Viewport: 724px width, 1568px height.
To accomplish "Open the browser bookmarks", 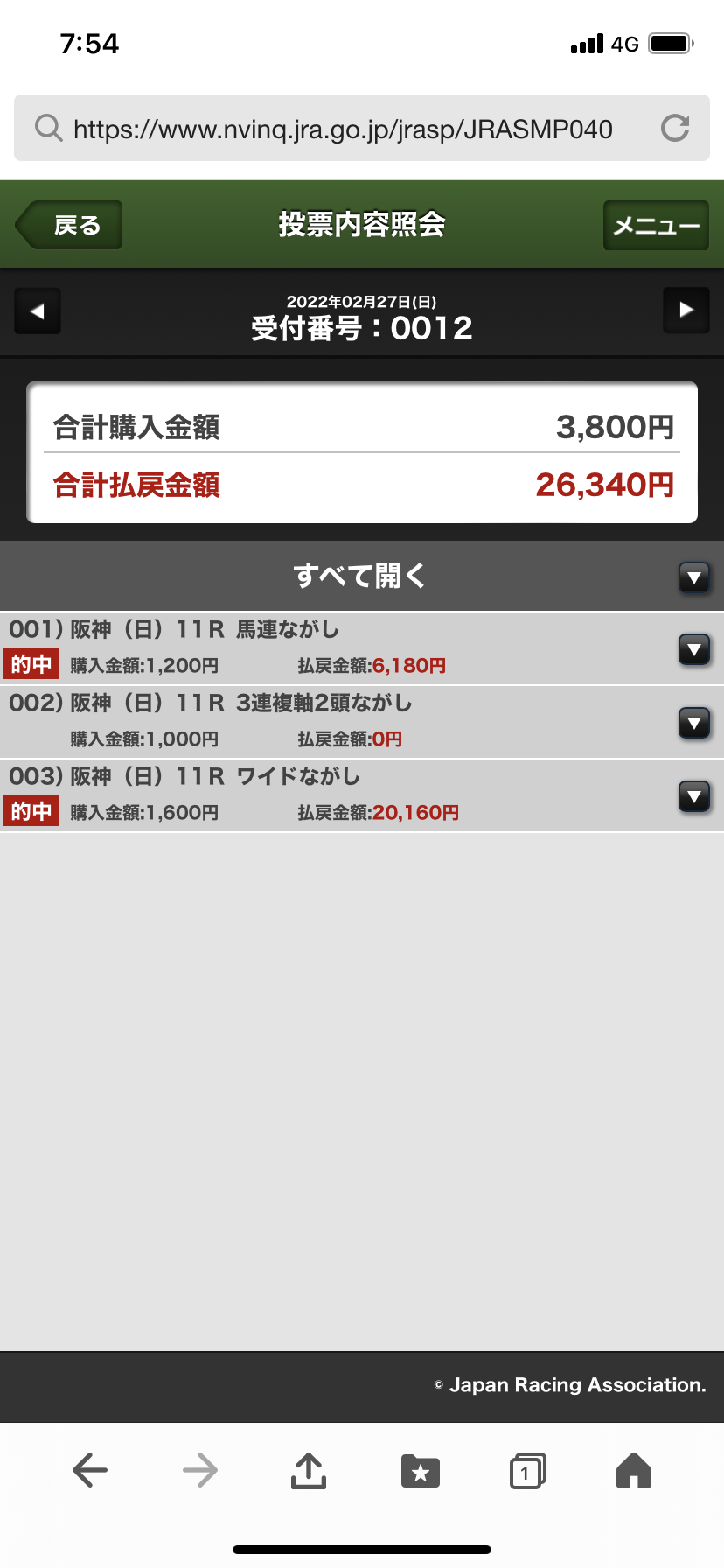I will pyautogui.click(x=420, y=1470).
